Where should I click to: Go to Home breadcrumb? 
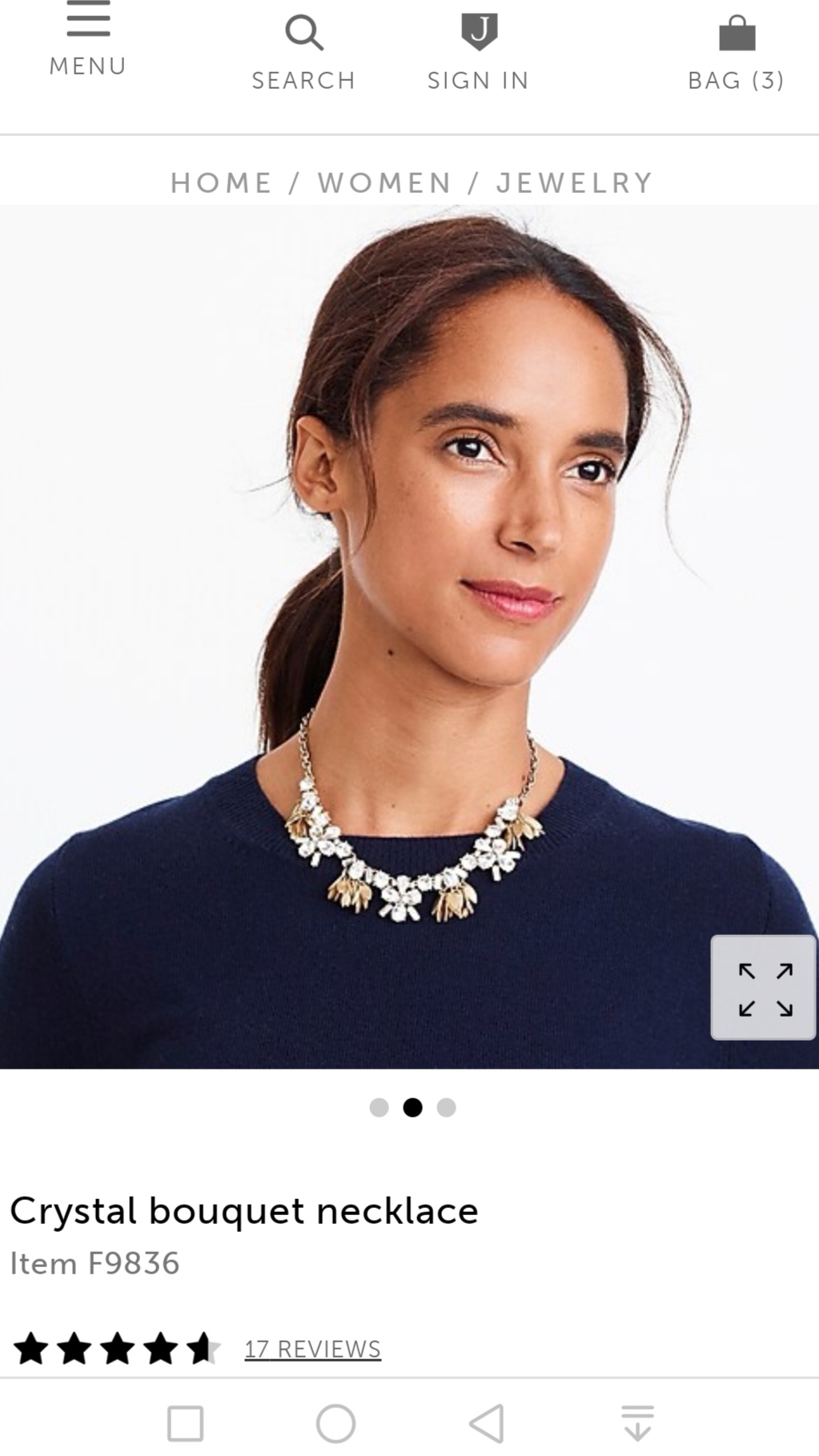coord(222,183)
